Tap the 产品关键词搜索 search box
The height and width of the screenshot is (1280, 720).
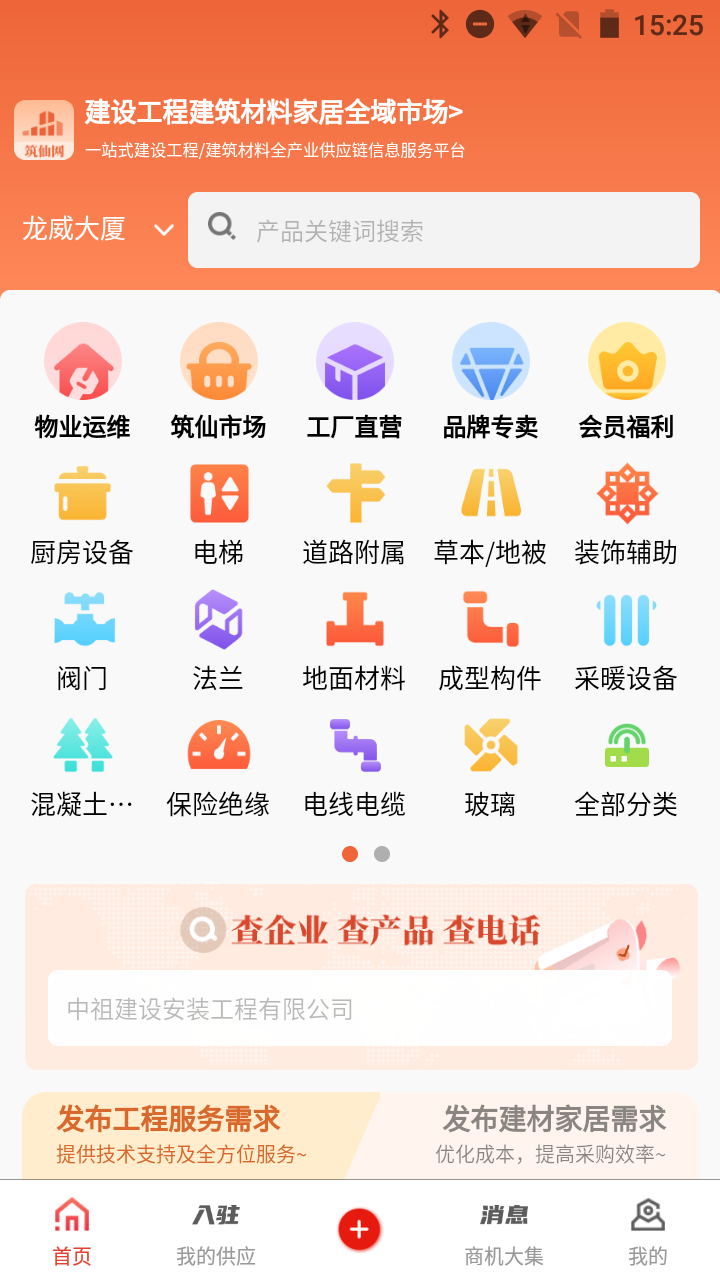[x=444, y=230]
